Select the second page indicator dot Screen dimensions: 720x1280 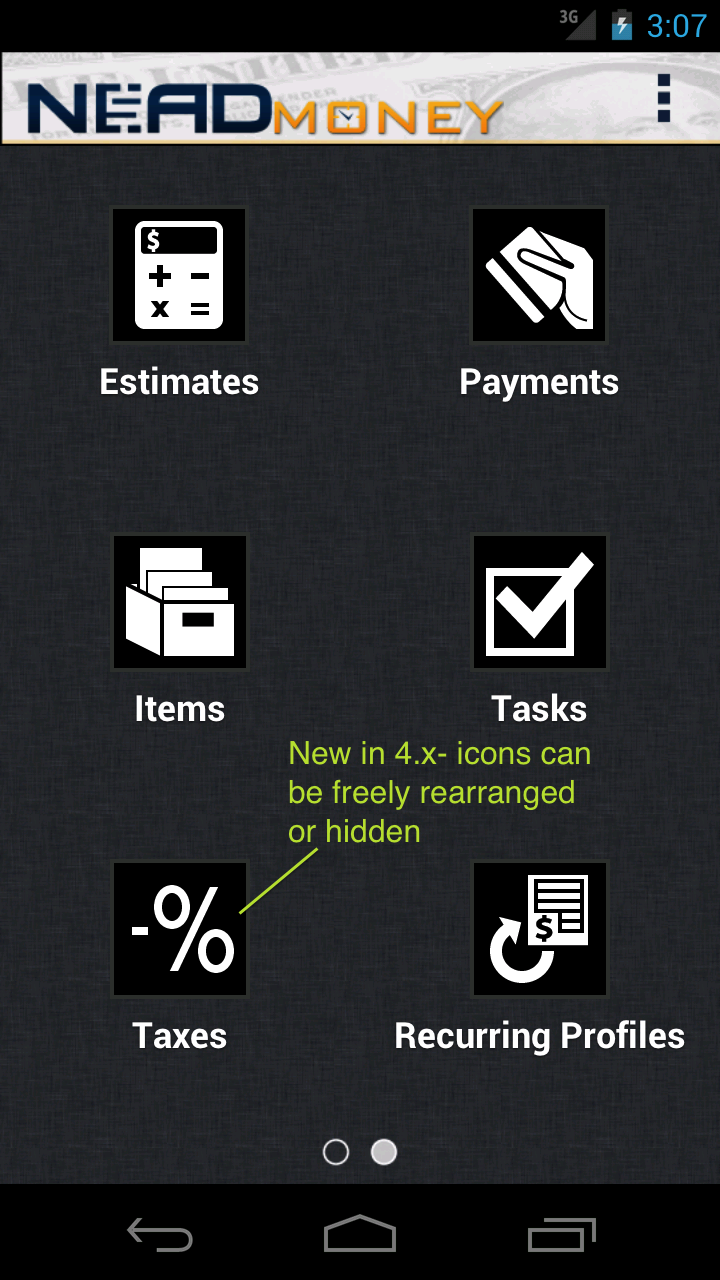pyautogui.click(x=384, y=1152)
